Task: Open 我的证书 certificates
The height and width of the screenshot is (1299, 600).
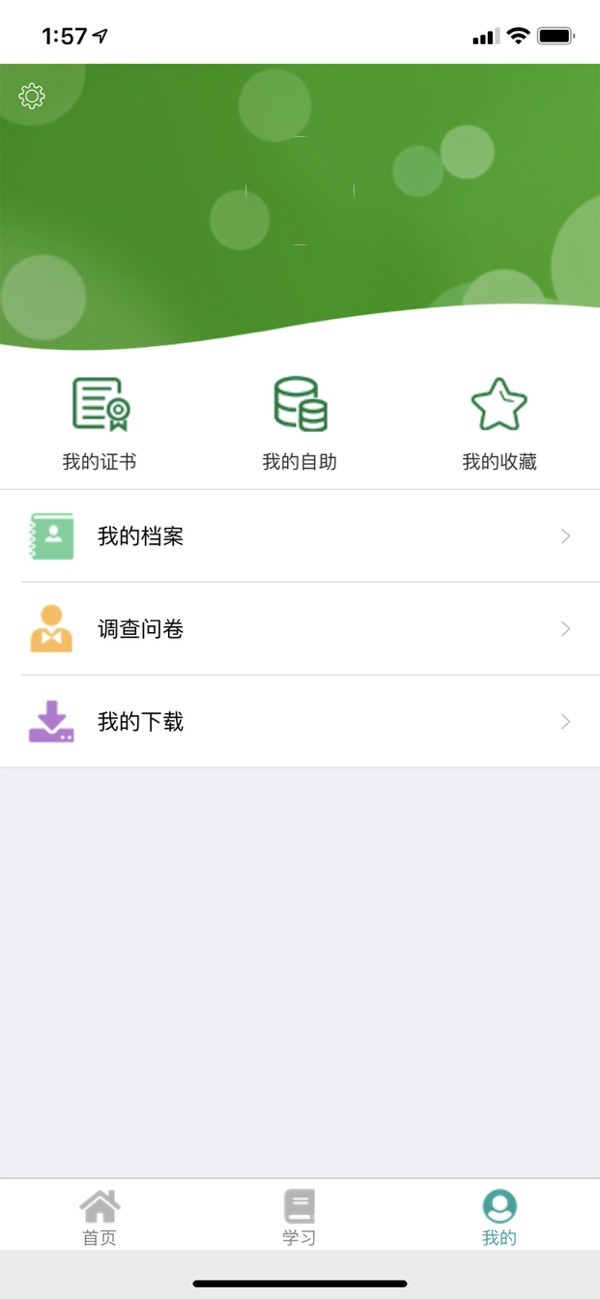Action: click(100, 422)
